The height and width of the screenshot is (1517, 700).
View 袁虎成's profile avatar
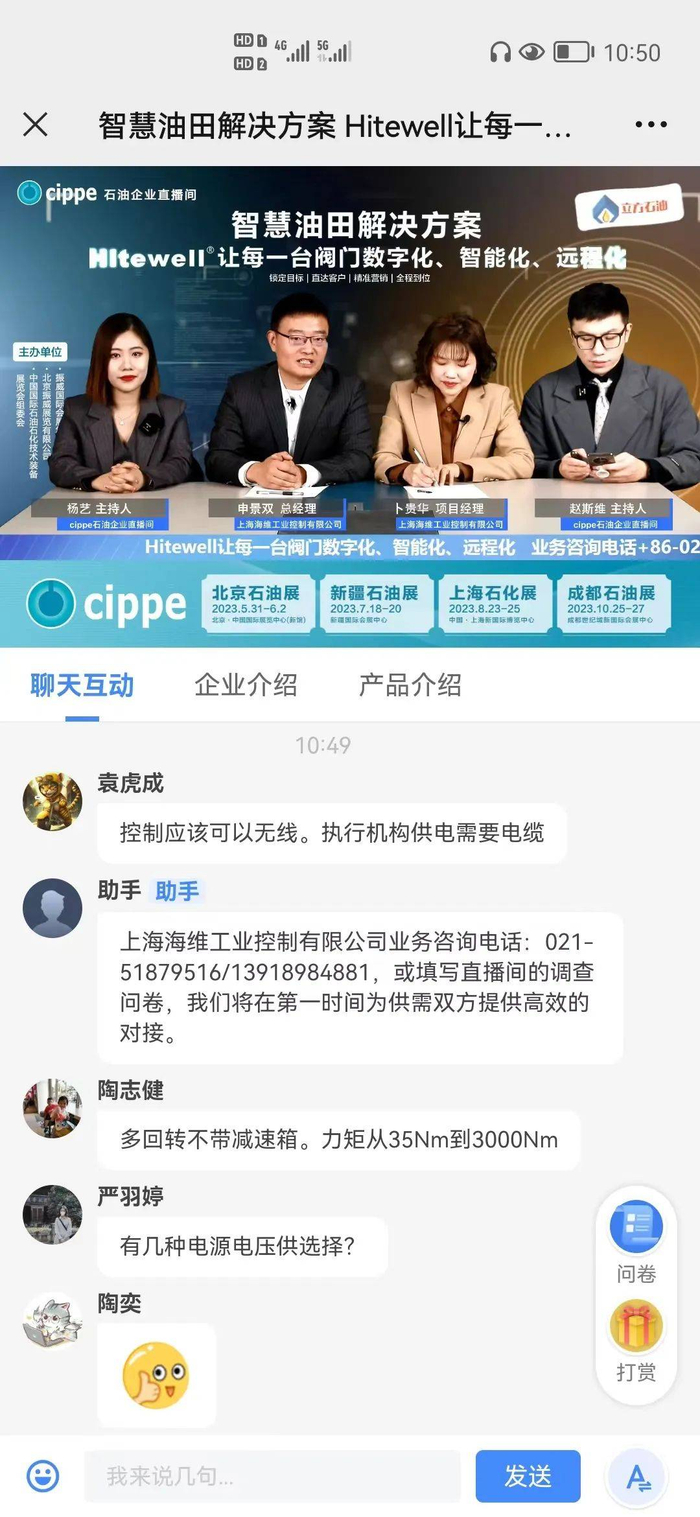pos(52,801)
